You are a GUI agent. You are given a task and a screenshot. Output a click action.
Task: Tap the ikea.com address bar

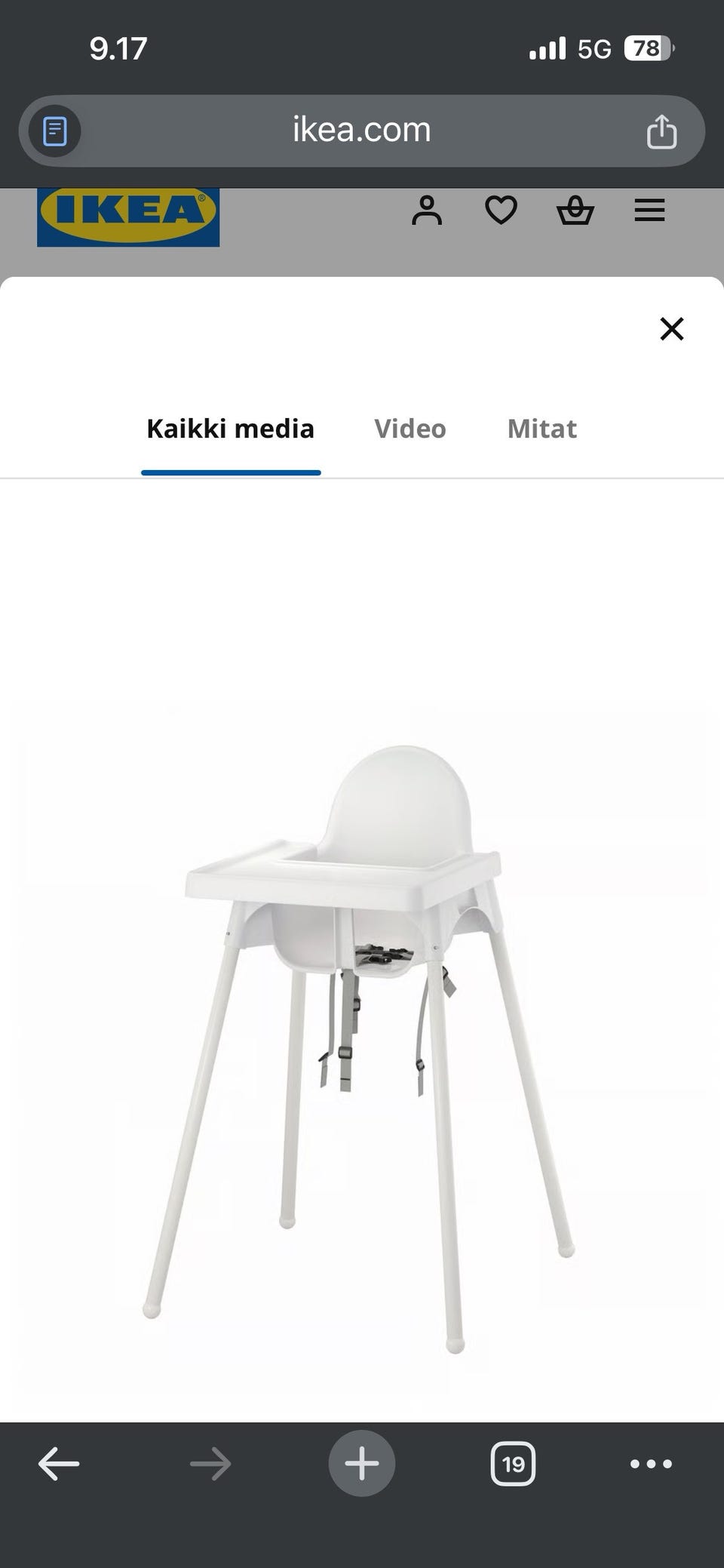[360, 130]
